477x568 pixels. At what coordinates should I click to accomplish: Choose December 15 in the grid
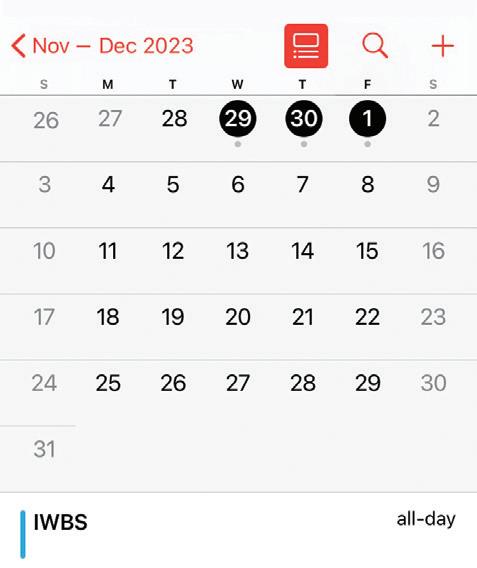pyautogui.click(x=367, y=251)
